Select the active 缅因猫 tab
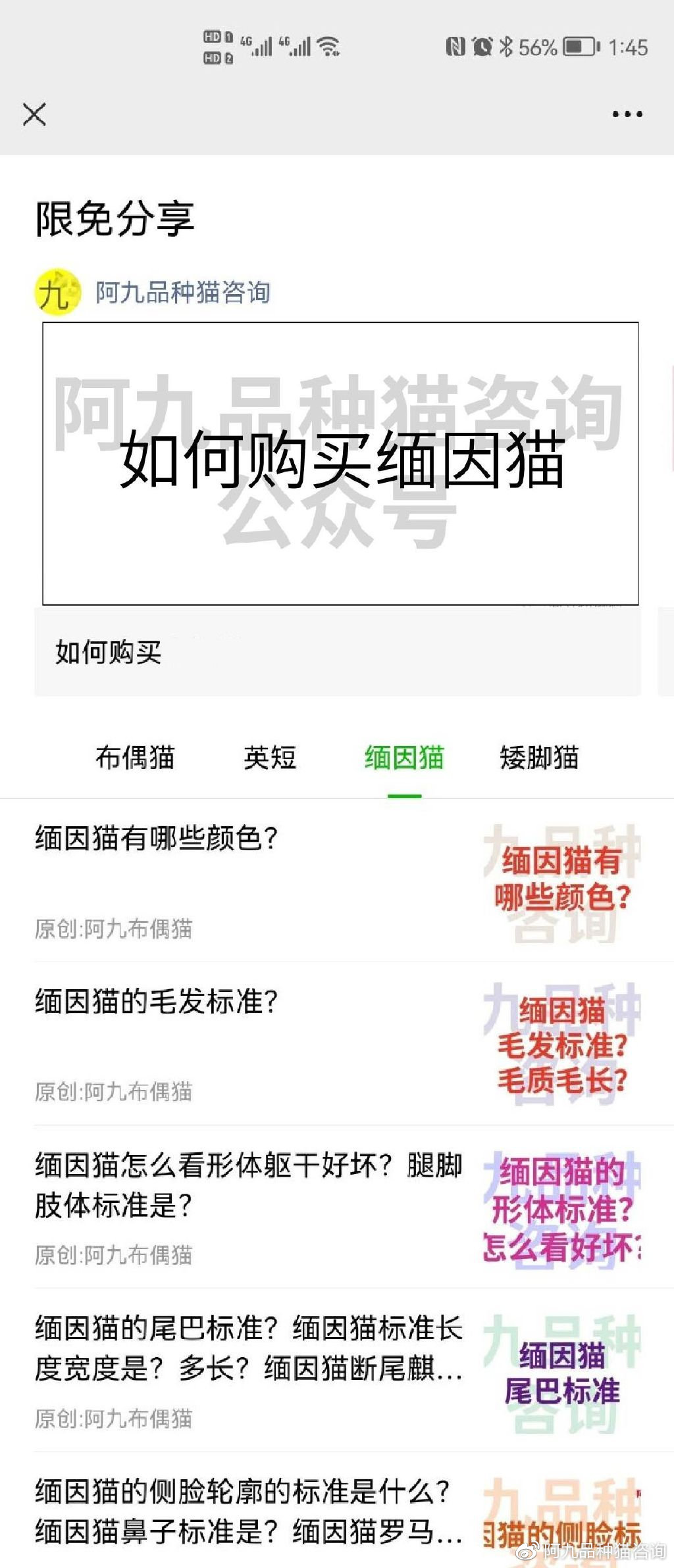674x1568 pixels. [403, 758]
